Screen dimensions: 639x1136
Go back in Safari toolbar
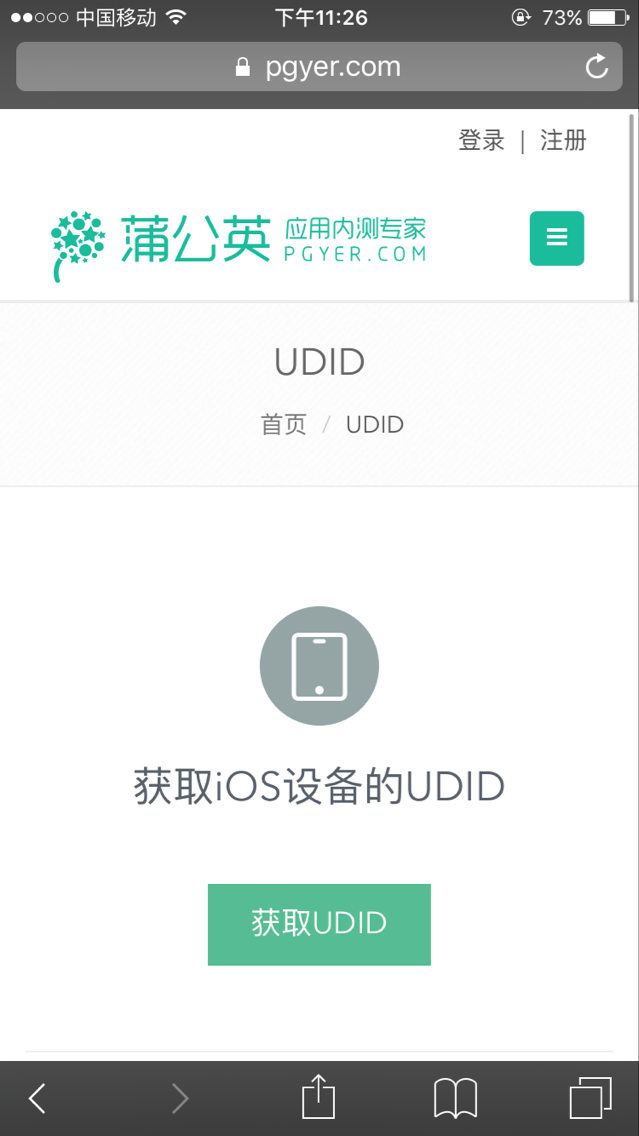[x=37, y=1098]
